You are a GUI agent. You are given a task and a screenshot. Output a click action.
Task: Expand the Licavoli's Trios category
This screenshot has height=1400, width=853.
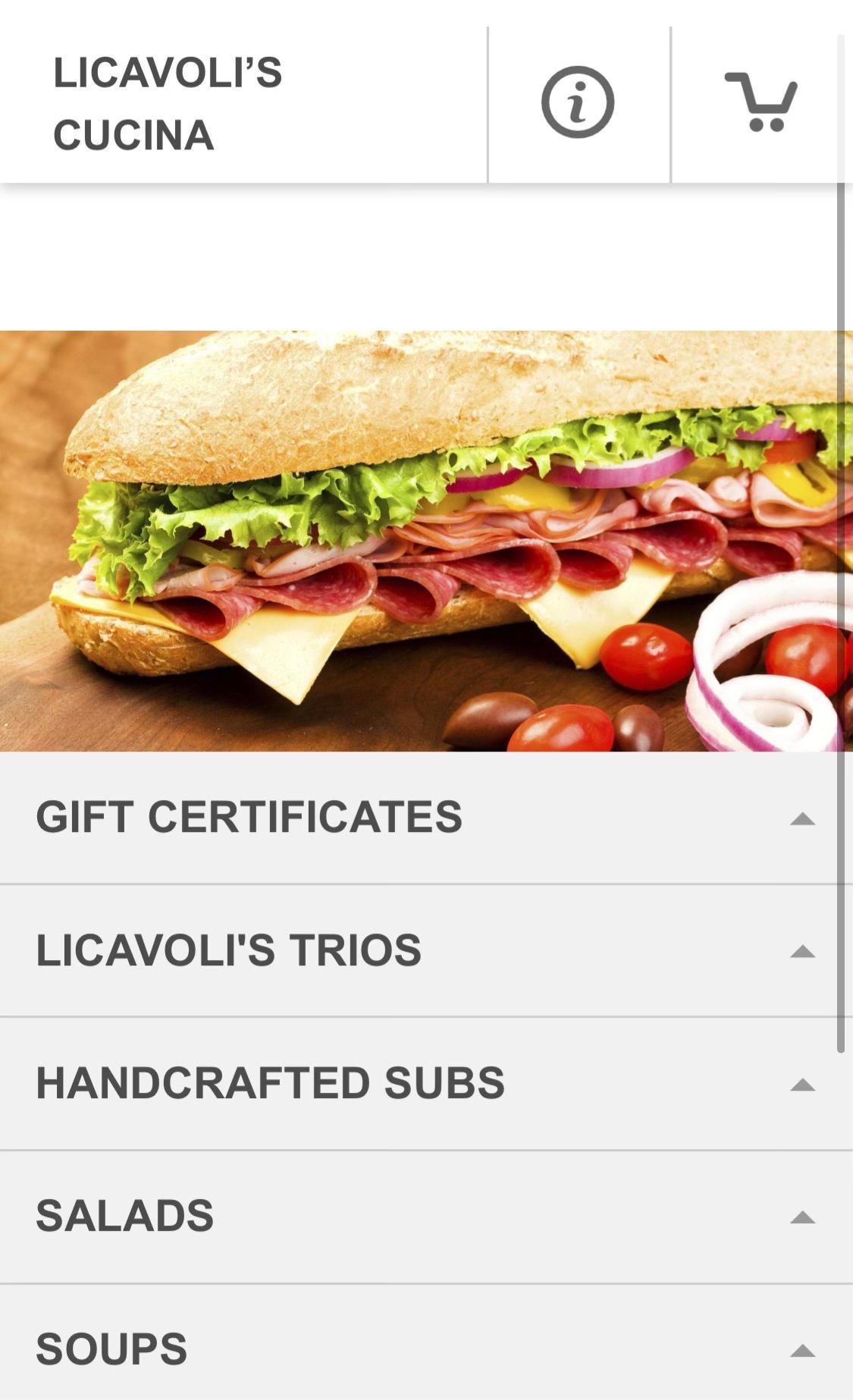pos(425,950)
